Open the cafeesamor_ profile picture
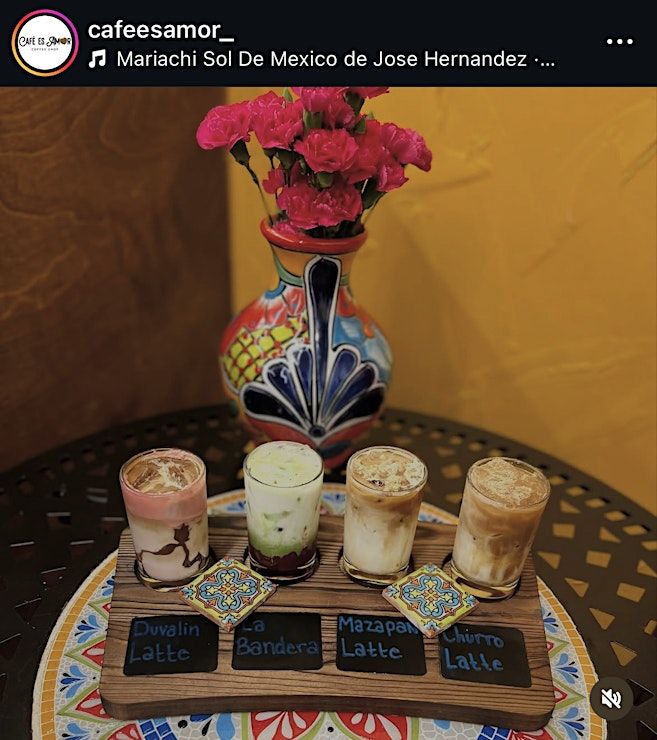 44,43
